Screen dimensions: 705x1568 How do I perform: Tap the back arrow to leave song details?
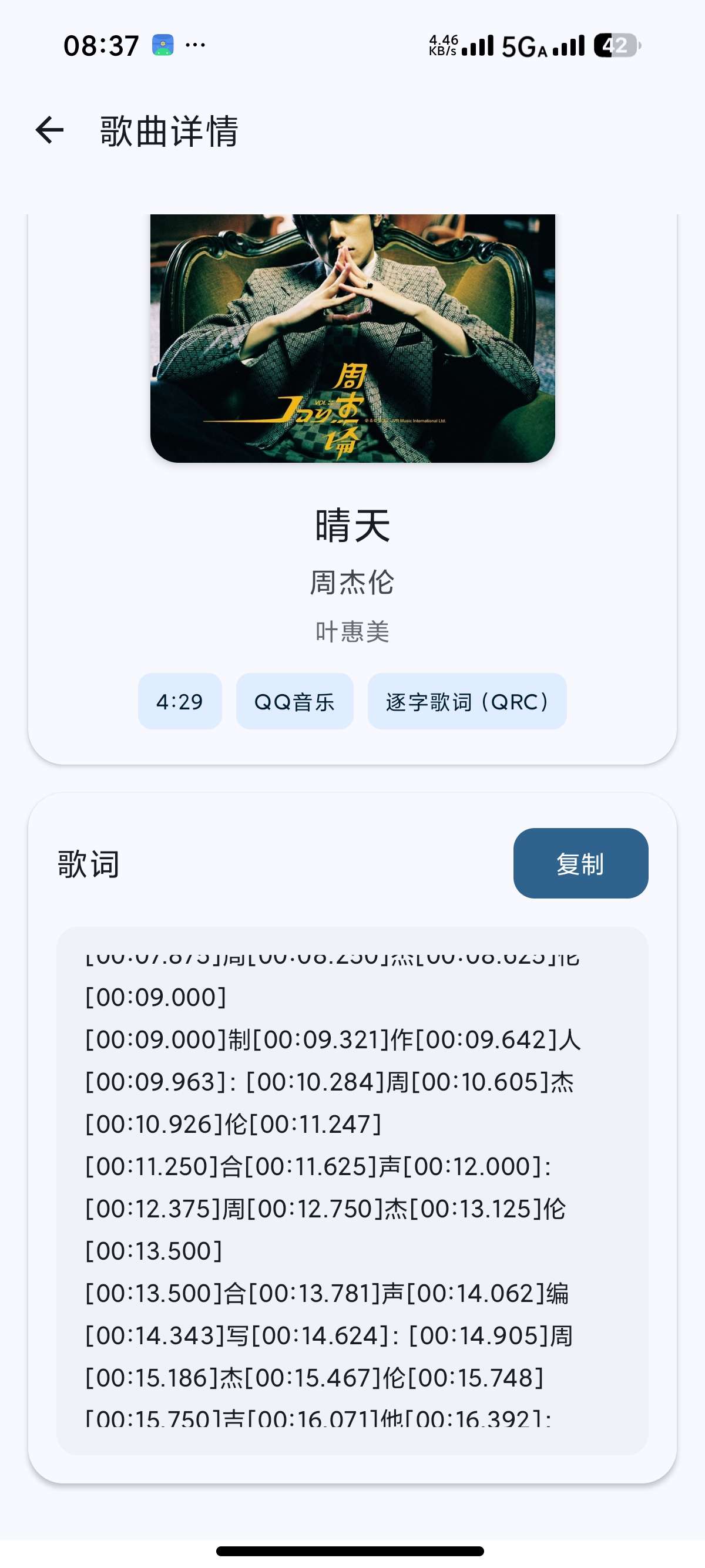49,130
